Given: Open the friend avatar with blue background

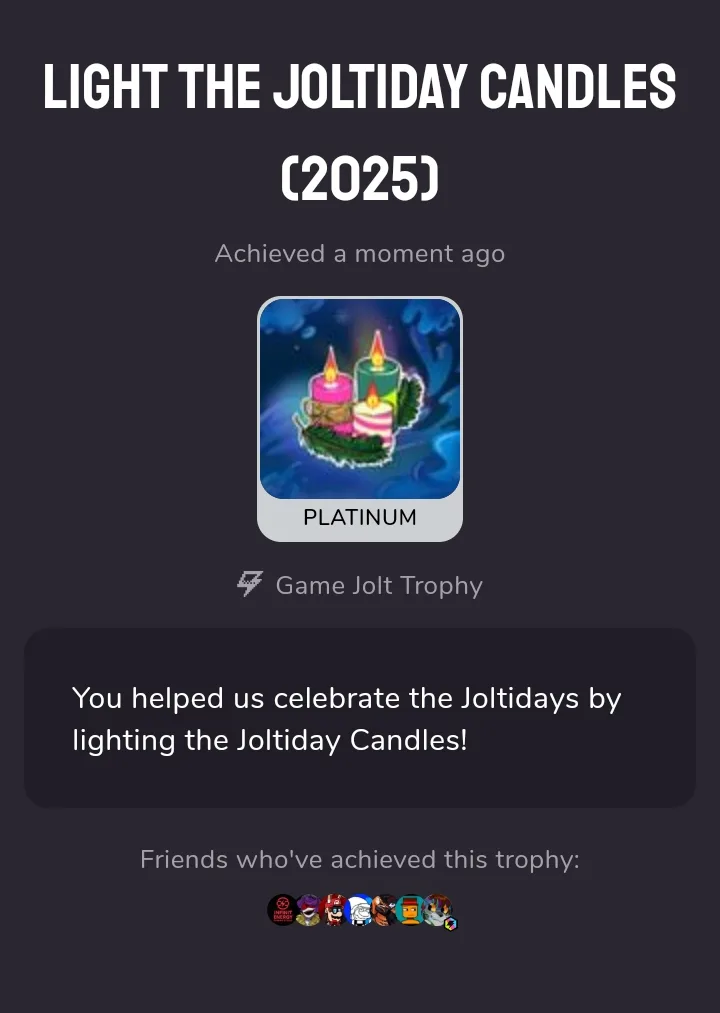Looking at the screenshot, I should pyautogui.click(x=359, y=910).
